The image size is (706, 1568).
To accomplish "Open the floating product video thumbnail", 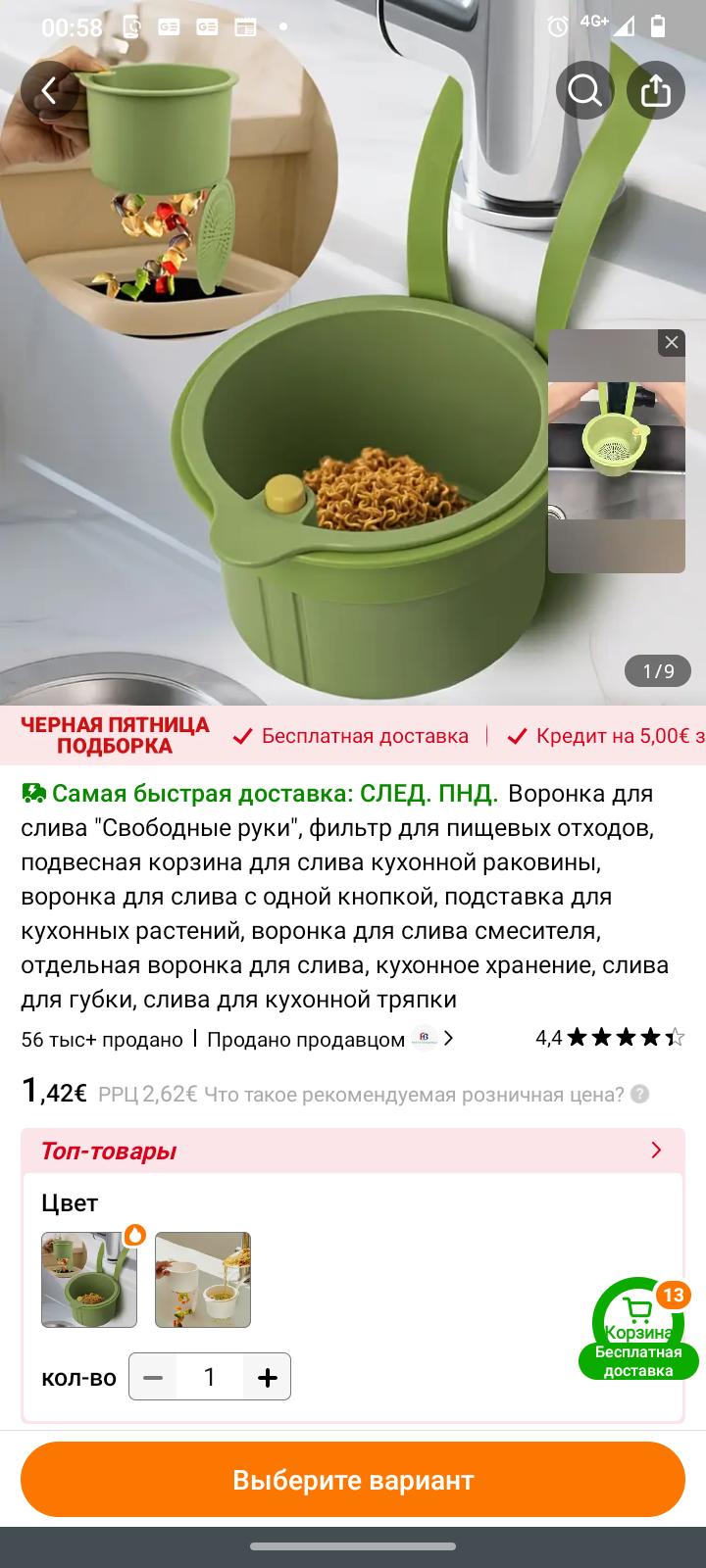I will coord(616,461).
